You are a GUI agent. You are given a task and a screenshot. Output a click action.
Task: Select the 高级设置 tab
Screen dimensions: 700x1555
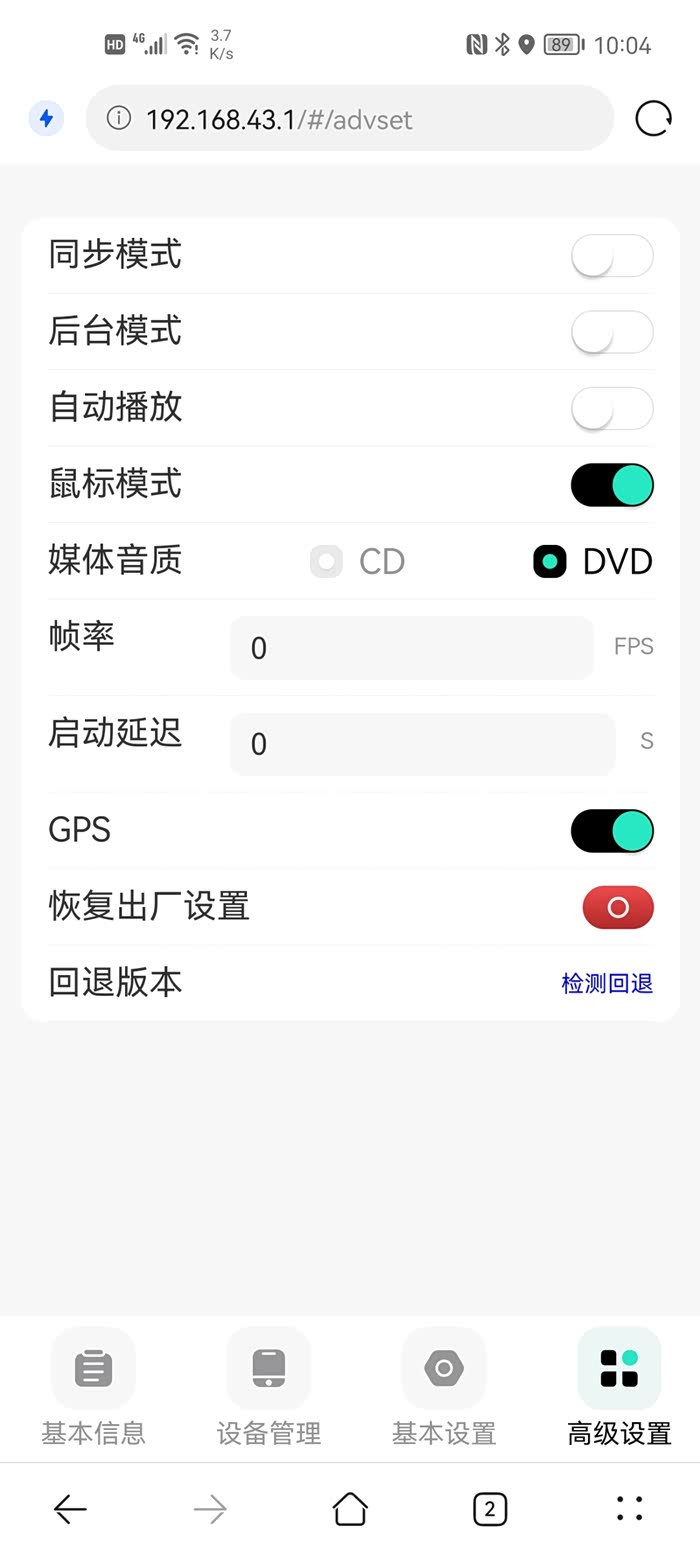619,1387
